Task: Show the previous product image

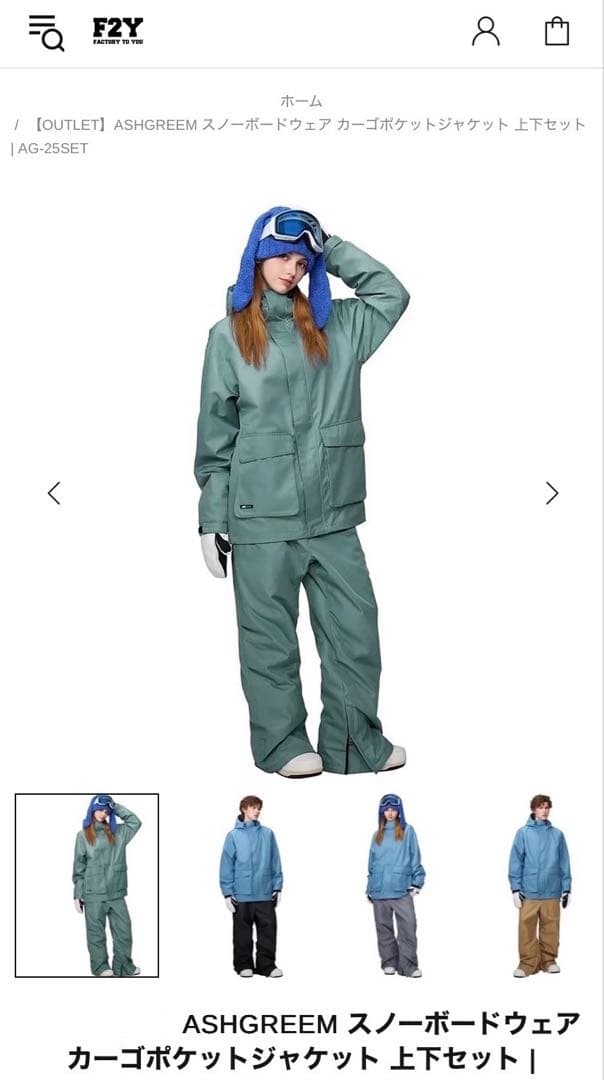Action: click(54, 492)
